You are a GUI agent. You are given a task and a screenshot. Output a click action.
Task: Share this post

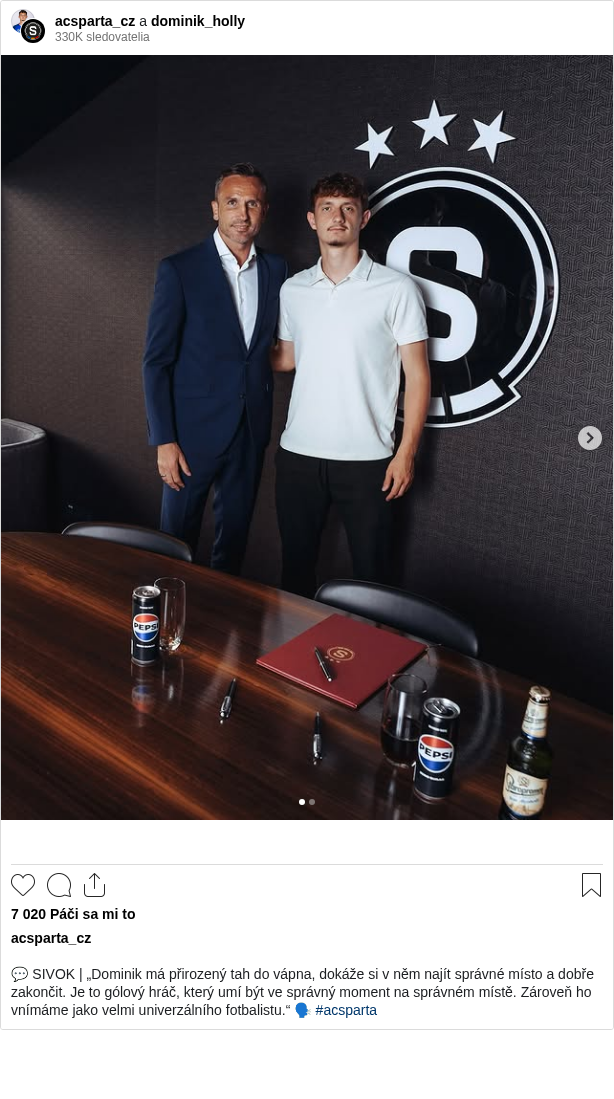94,885
